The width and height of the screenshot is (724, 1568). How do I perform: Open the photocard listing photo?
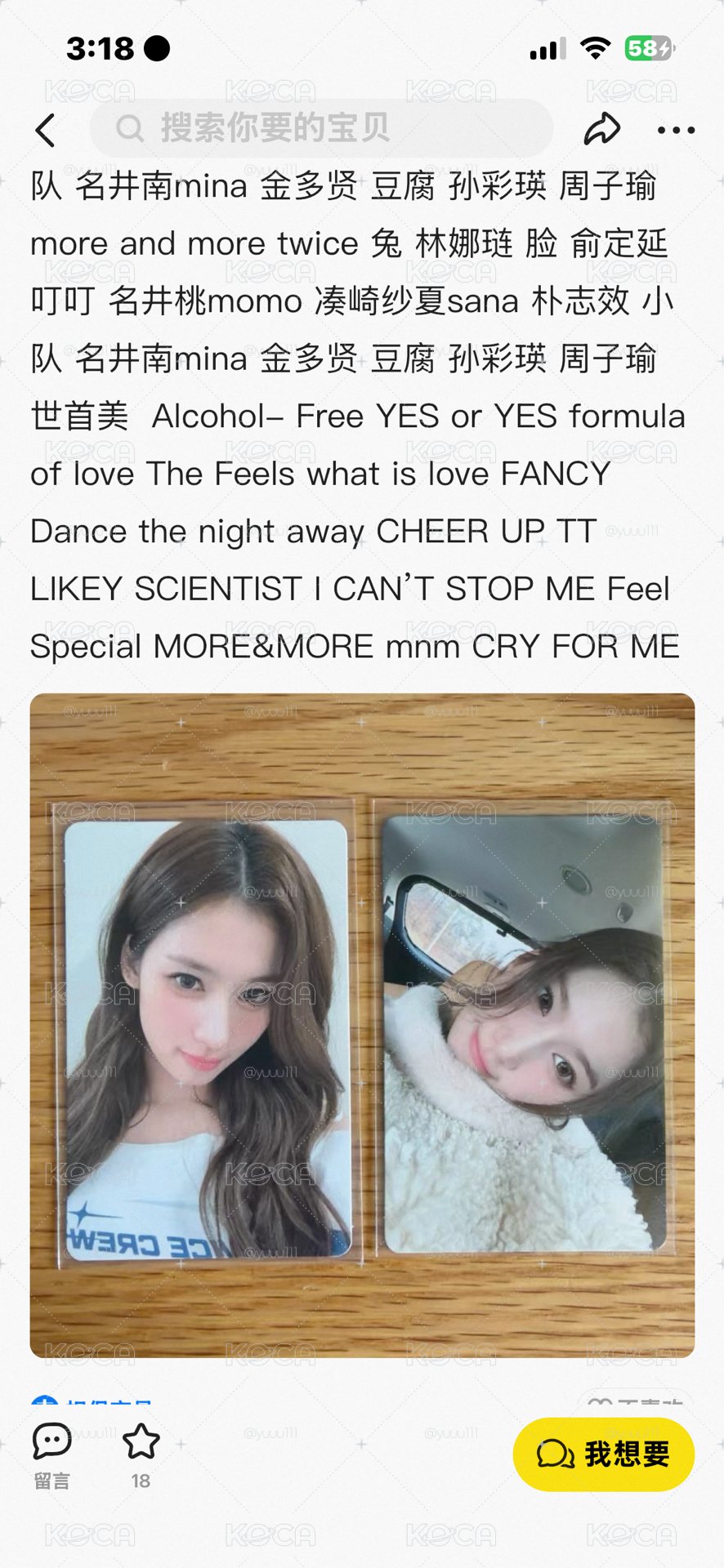362,1025
